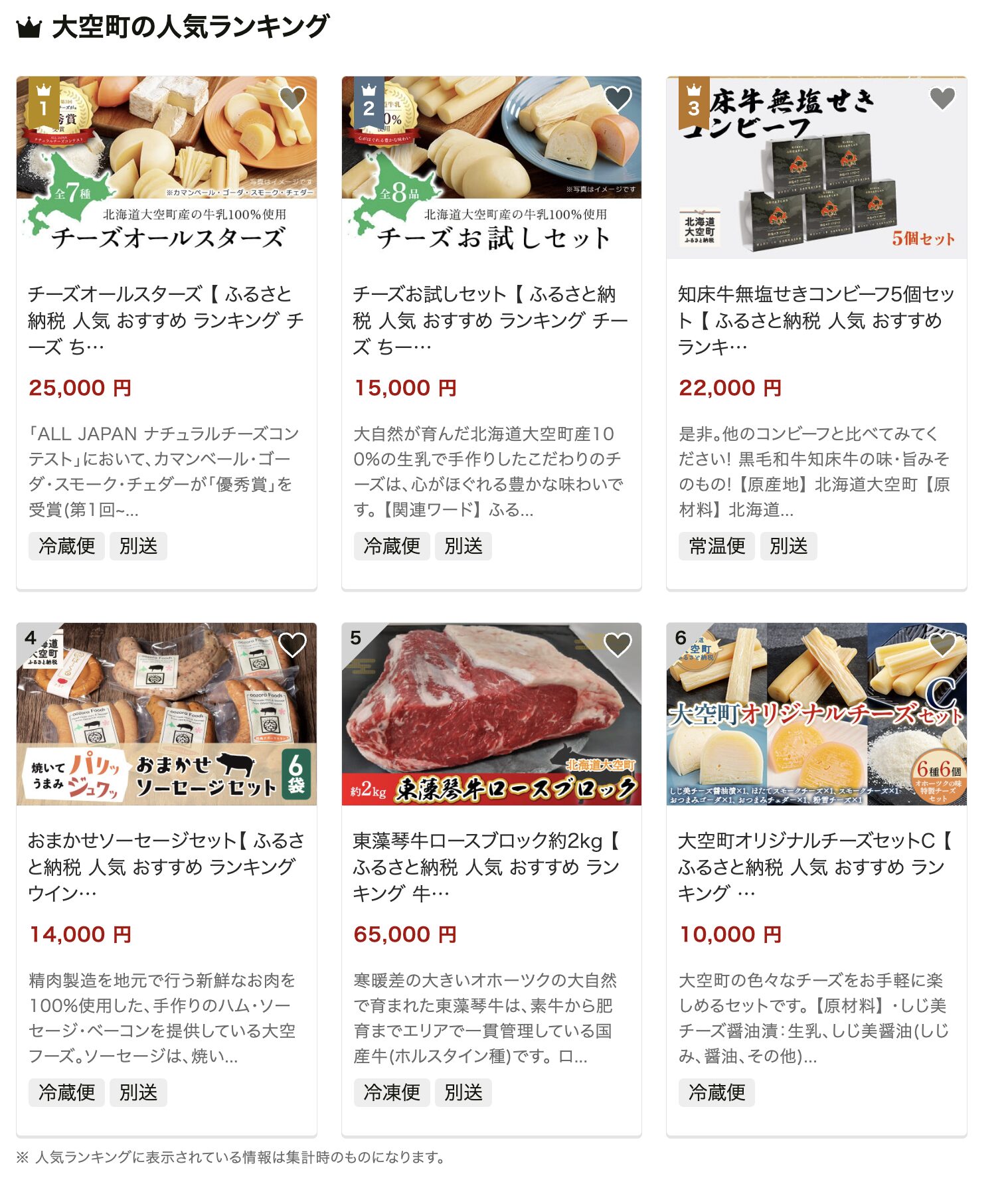Save 大空町オリジナルチーズセットC to favorites
1008x1182 pixels.
tap(942, 644)
